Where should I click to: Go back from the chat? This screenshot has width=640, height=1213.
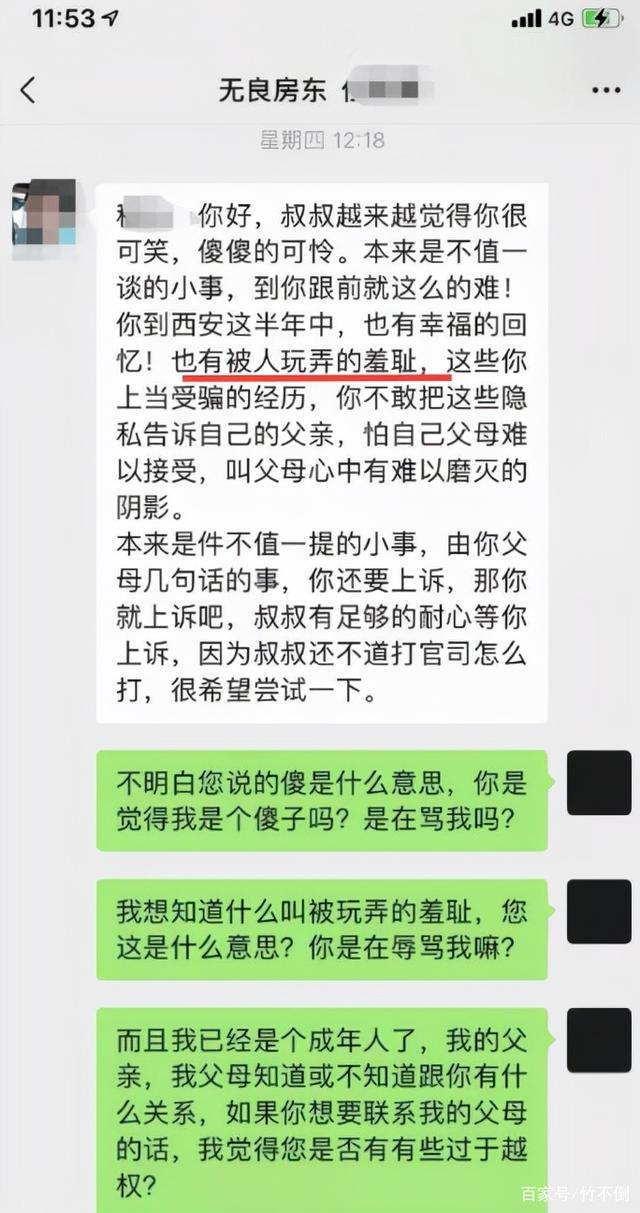pos(28,90)
